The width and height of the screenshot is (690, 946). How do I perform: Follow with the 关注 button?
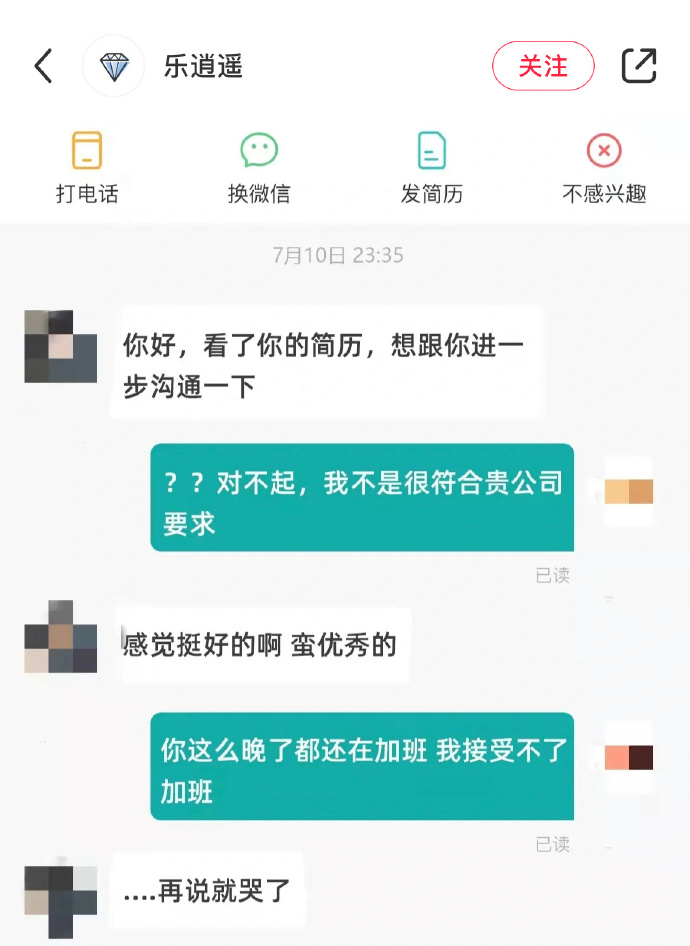pos(543,66)
